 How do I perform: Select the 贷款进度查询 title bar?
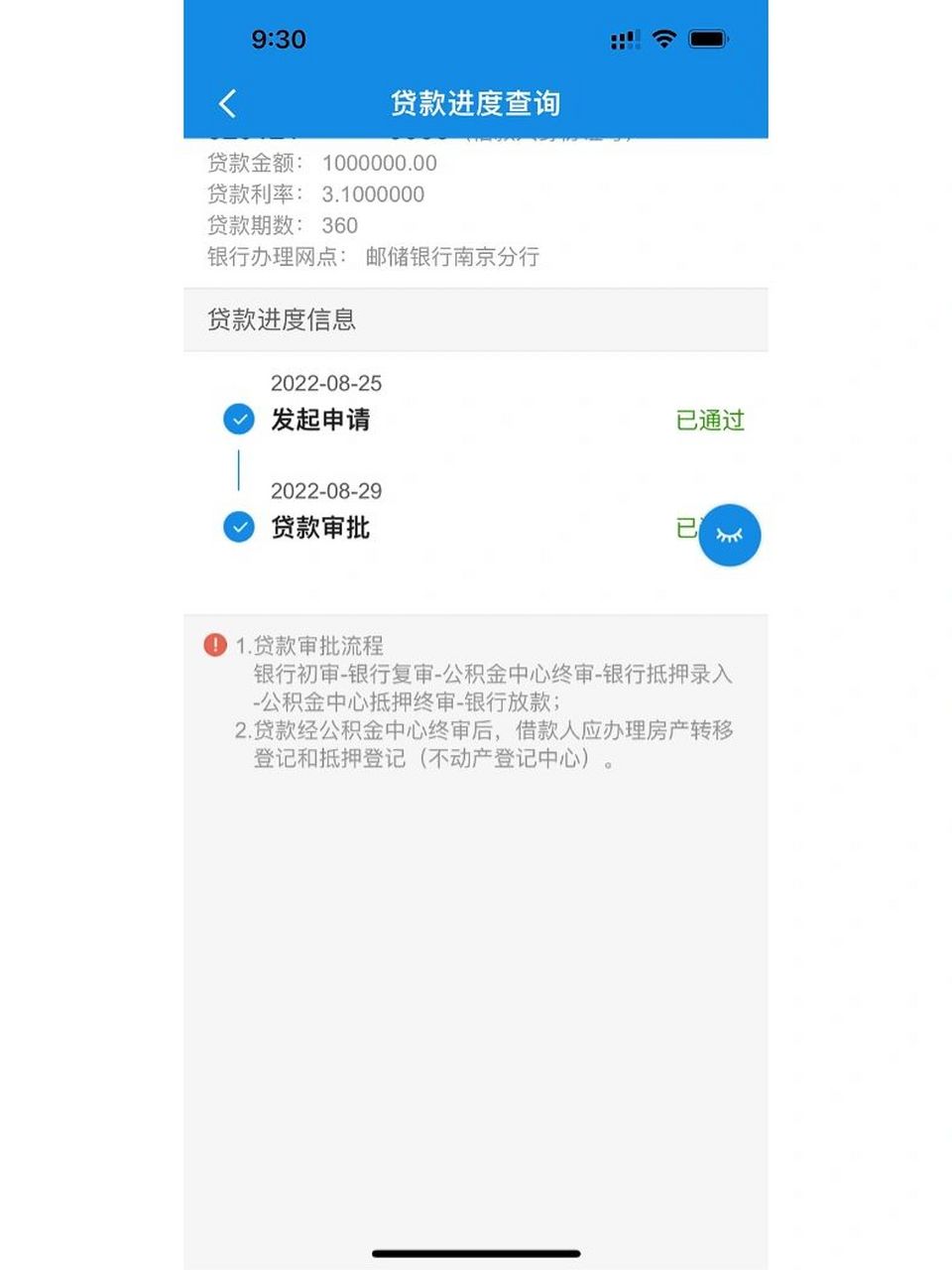476,102
